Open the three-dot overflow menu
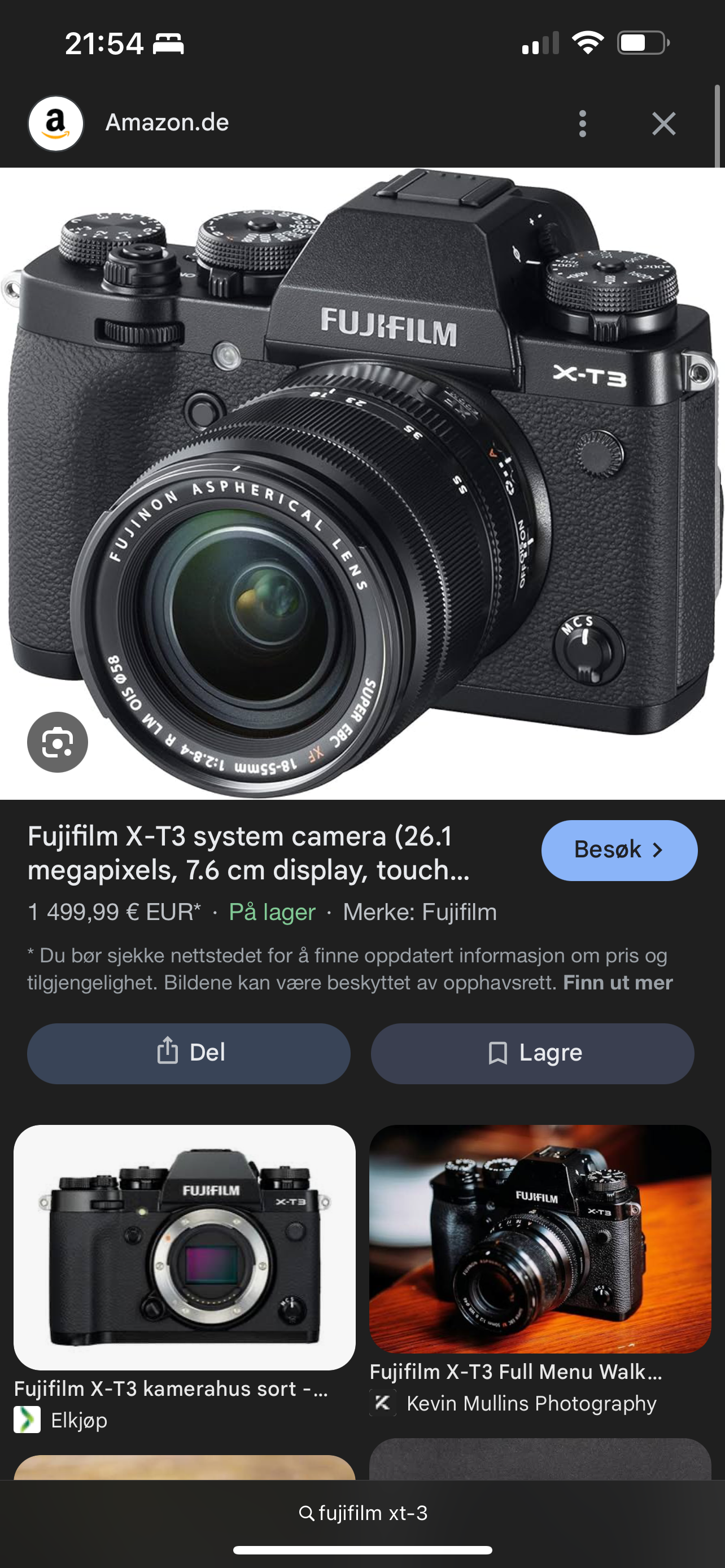725x1568 pixels. click(x=583, y=124)
